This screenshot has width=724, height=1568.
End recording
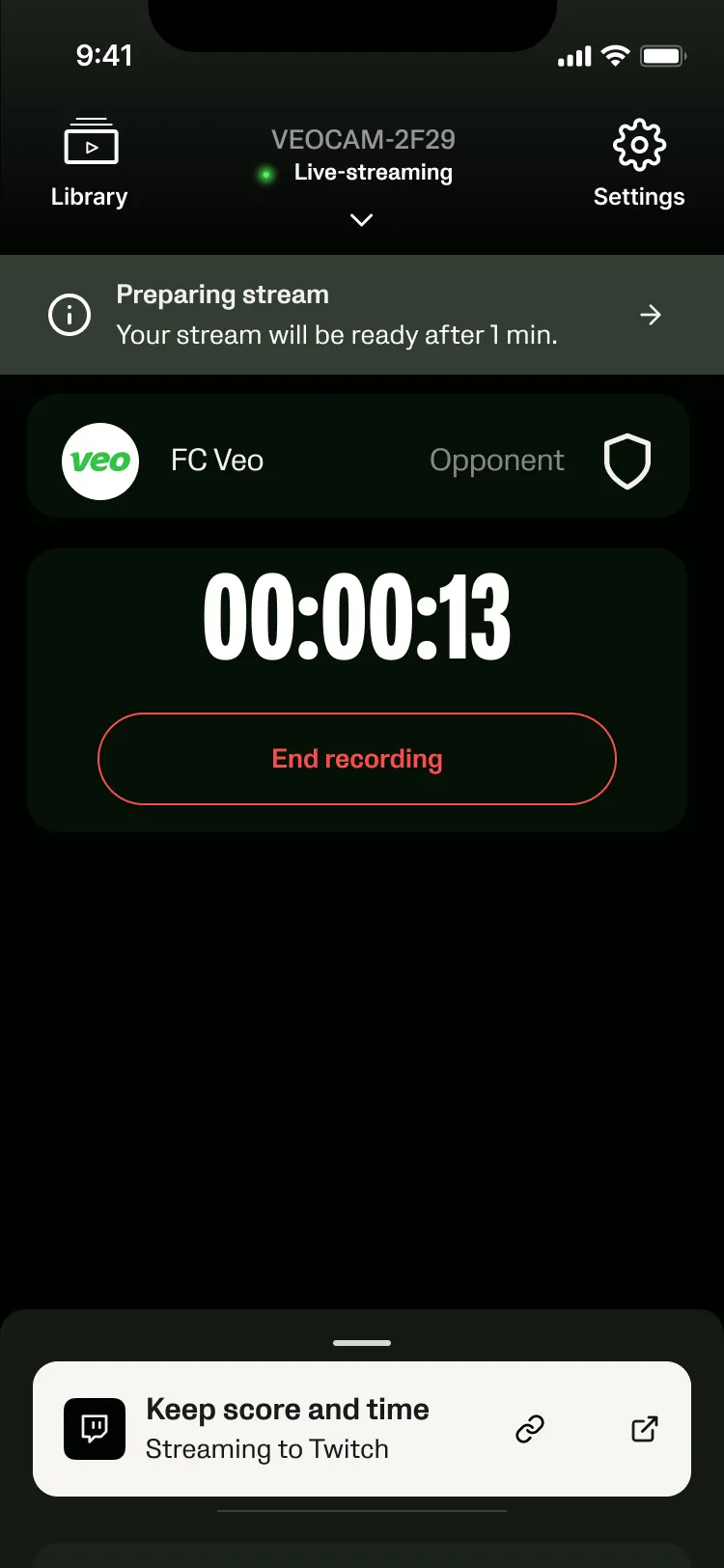tap(357, 759)
